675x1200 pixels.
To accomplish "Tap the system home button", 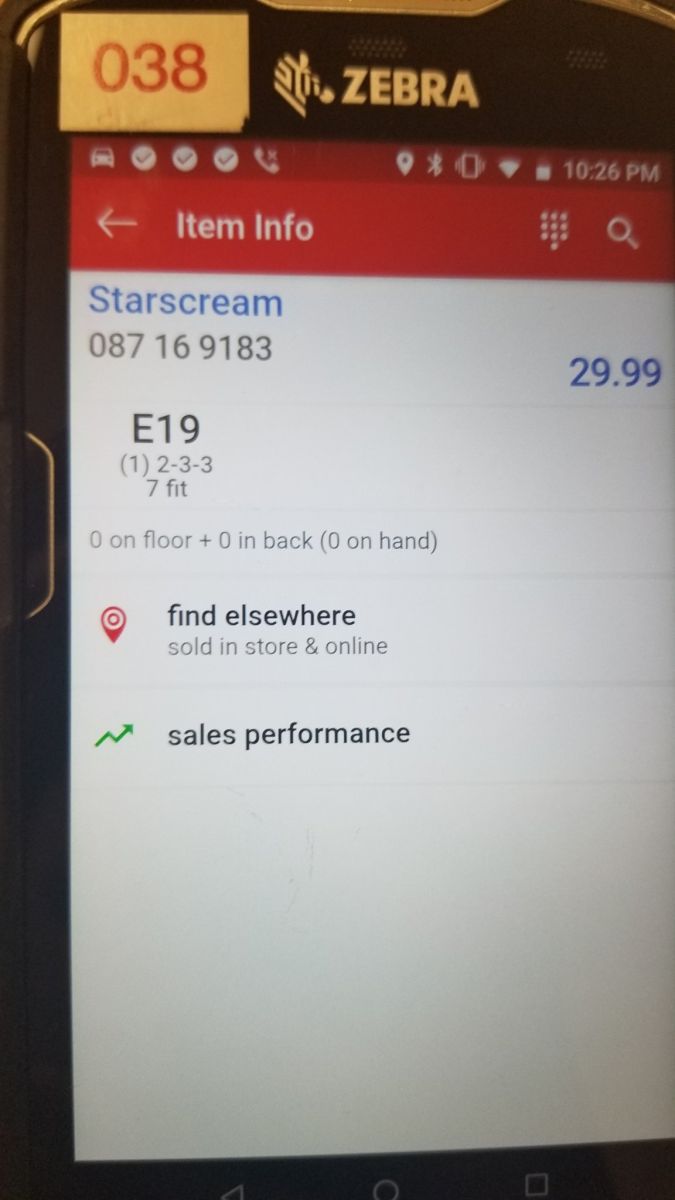I will coord(385,1189).
